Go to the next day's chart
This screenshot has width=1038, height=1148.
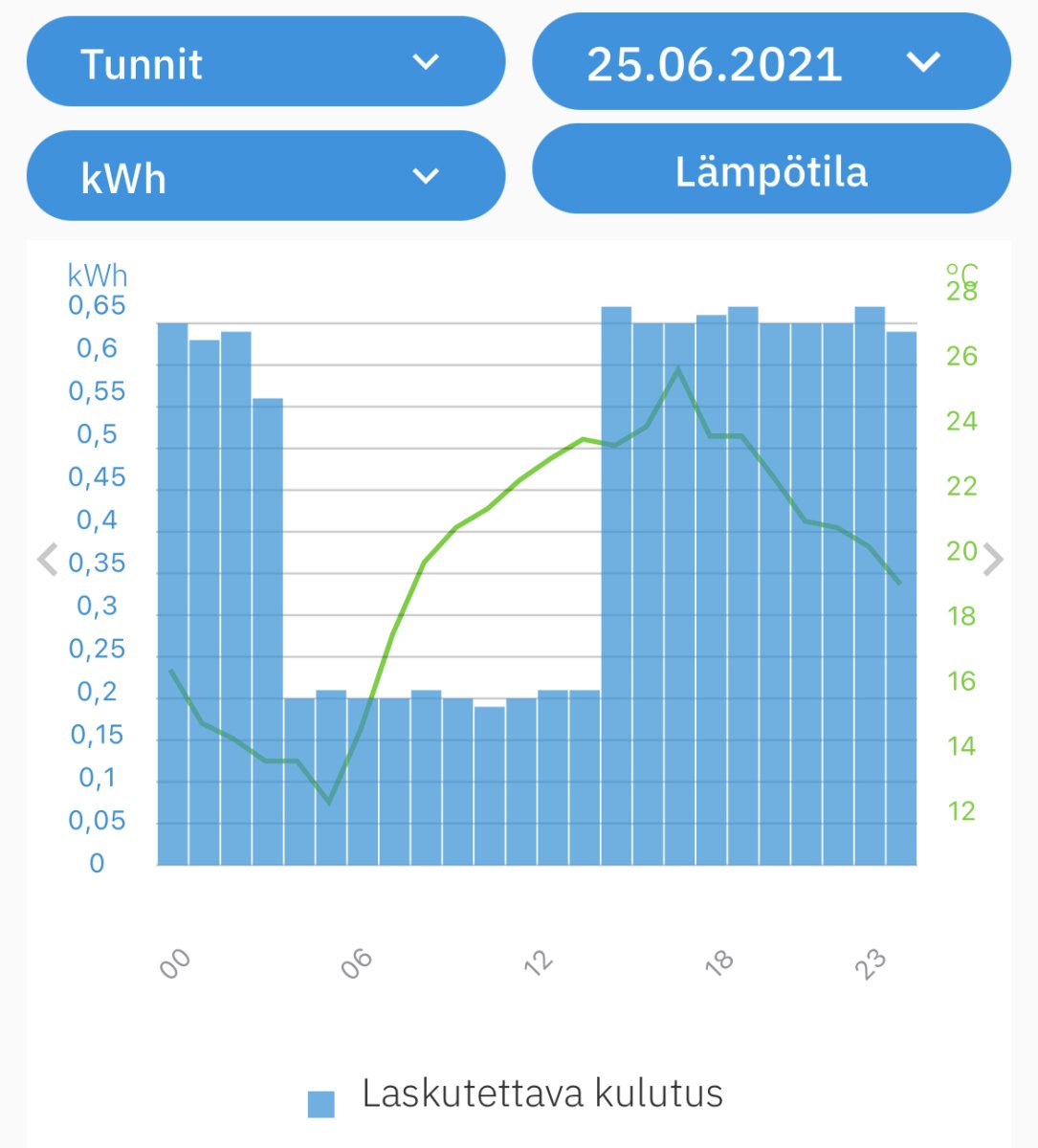994,560
